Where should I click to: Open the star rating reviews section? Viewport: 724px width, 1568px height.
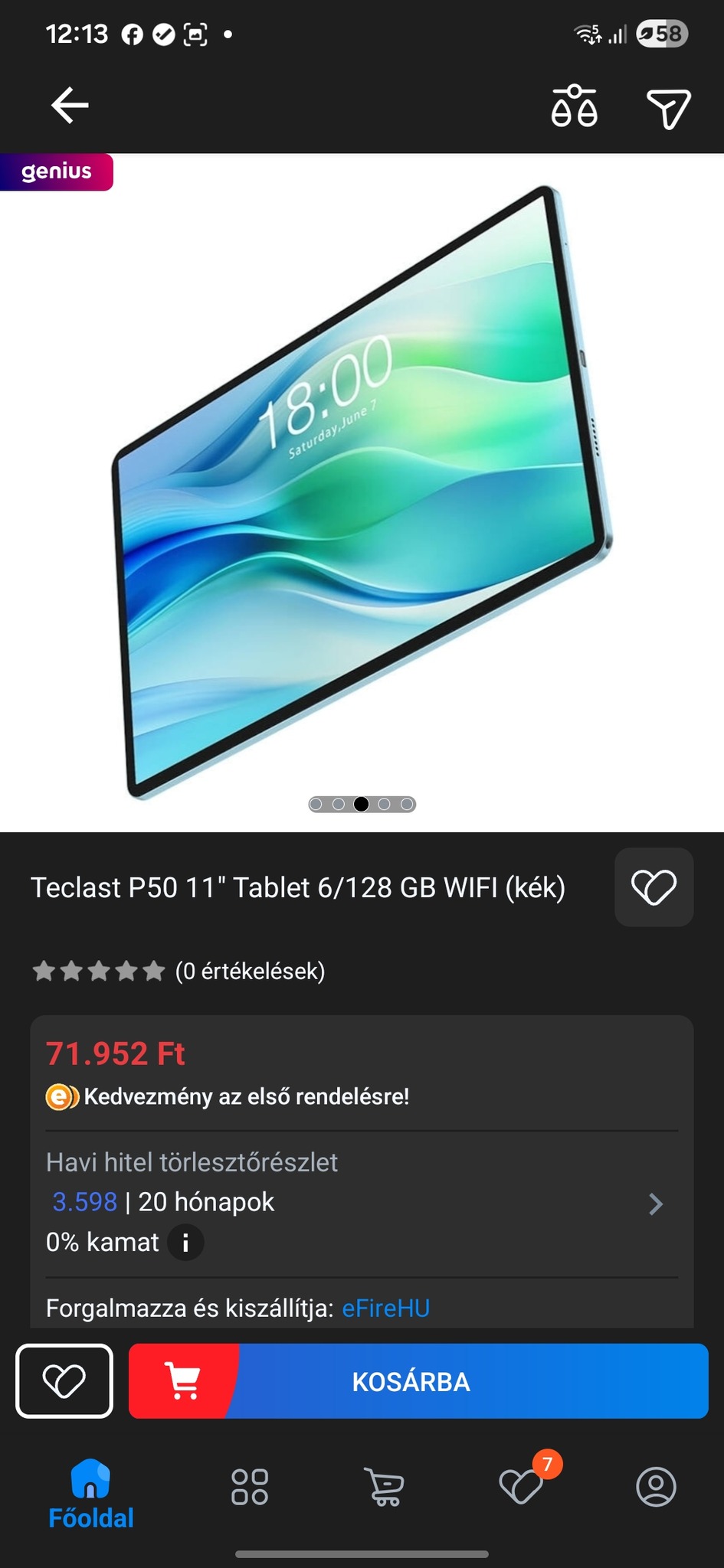[178, 971]
